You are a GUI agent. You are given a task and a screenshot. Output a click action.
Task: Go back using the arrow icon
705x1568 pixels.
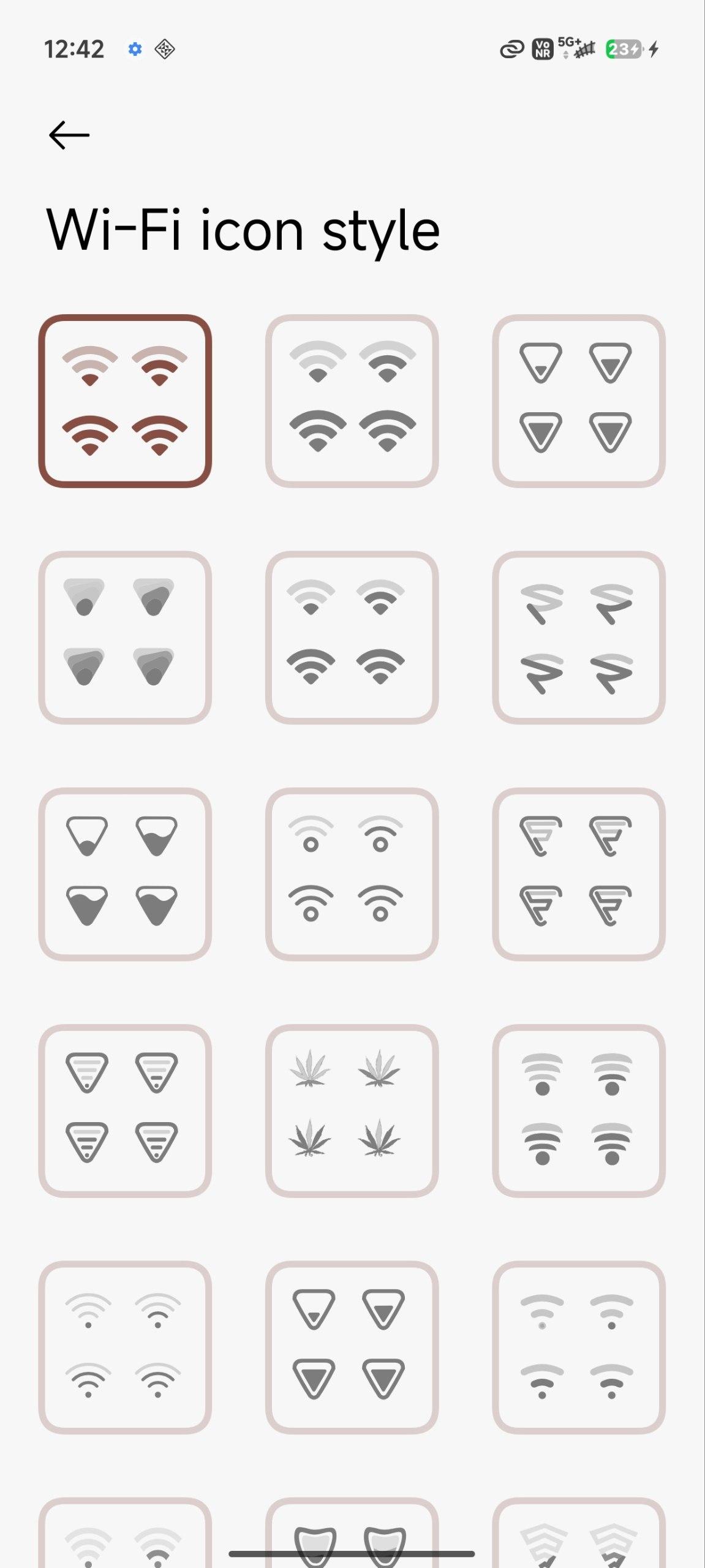[69, 135]
